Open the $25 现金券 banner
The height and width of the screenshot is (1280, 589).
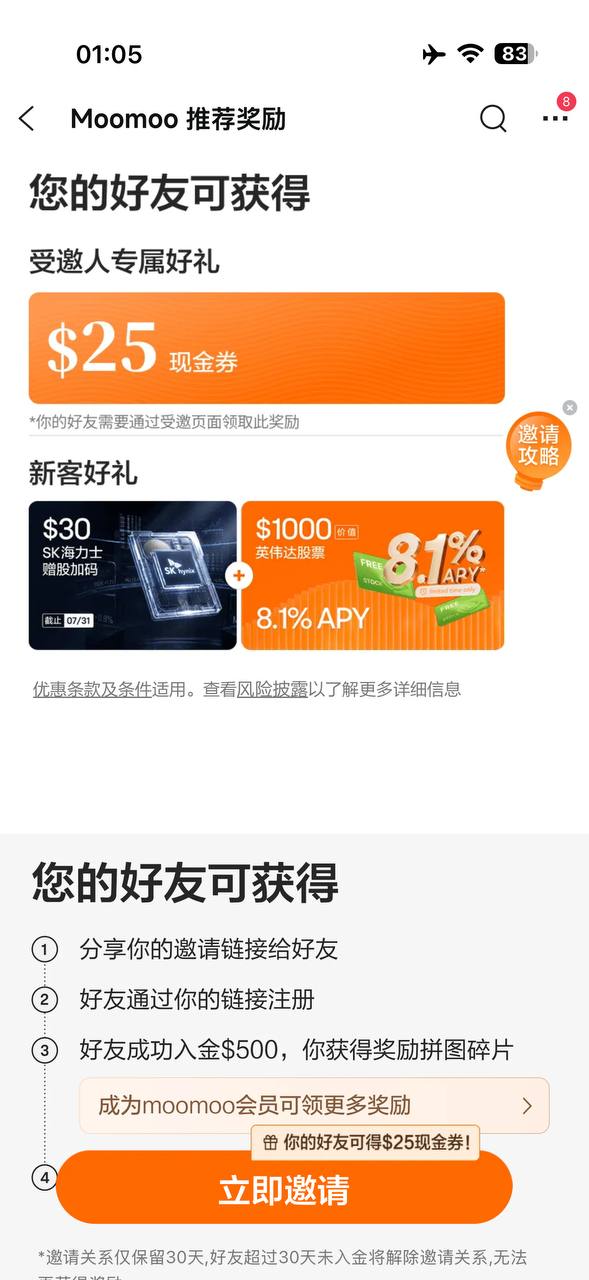(267, 348)
